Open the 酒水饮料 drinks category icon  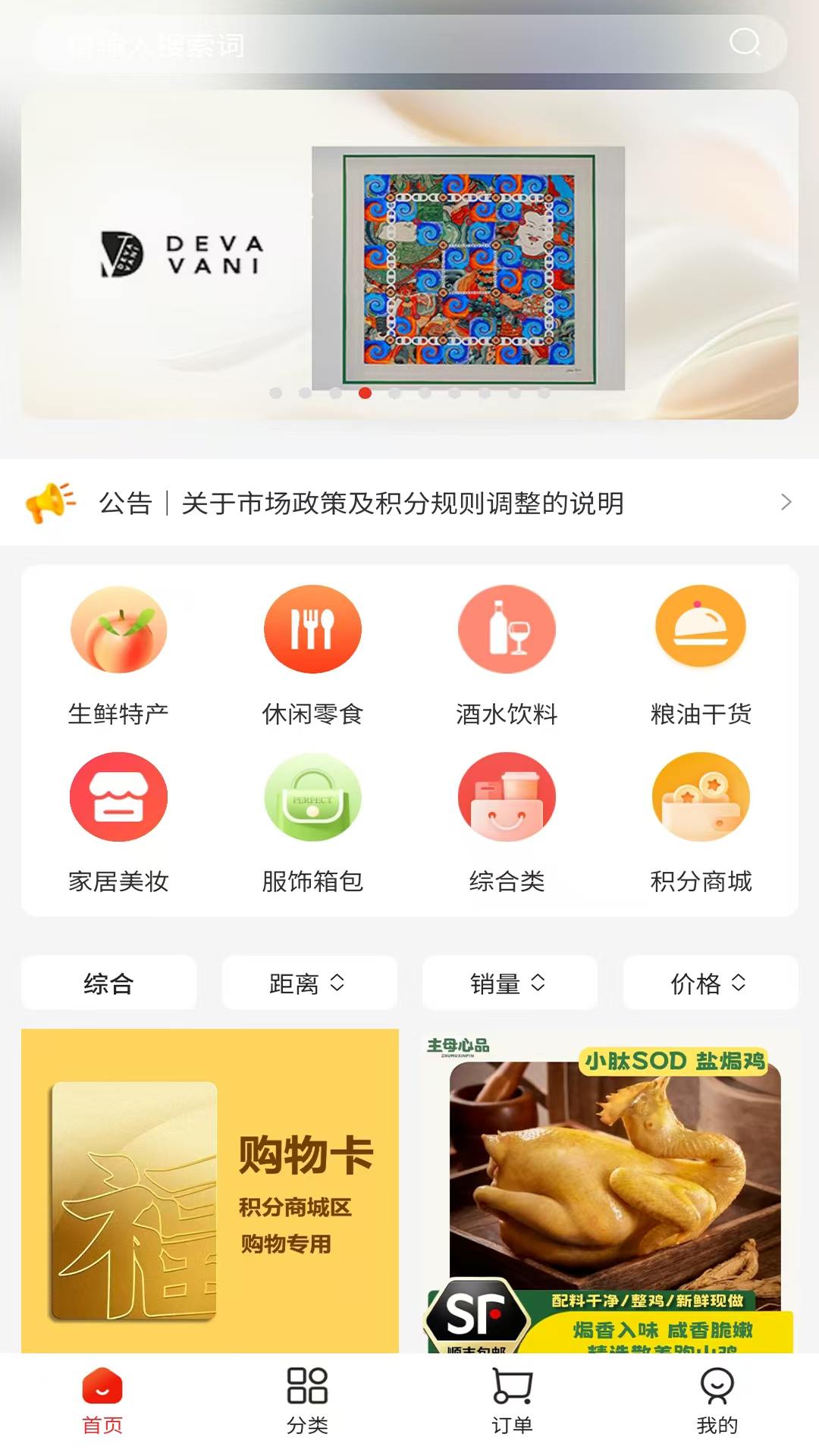click(x=507, y=629)
